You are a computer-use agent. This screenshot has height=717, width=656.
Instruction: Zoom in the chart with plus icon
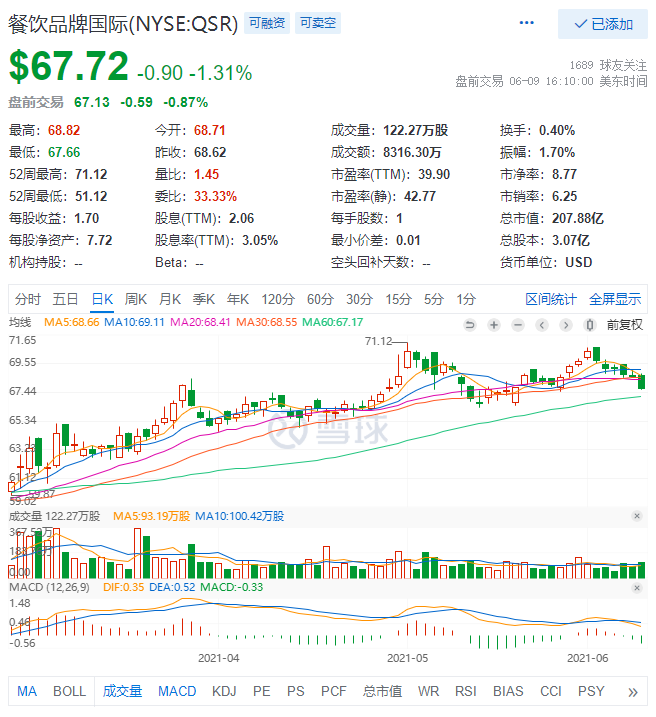click(493, 325)
